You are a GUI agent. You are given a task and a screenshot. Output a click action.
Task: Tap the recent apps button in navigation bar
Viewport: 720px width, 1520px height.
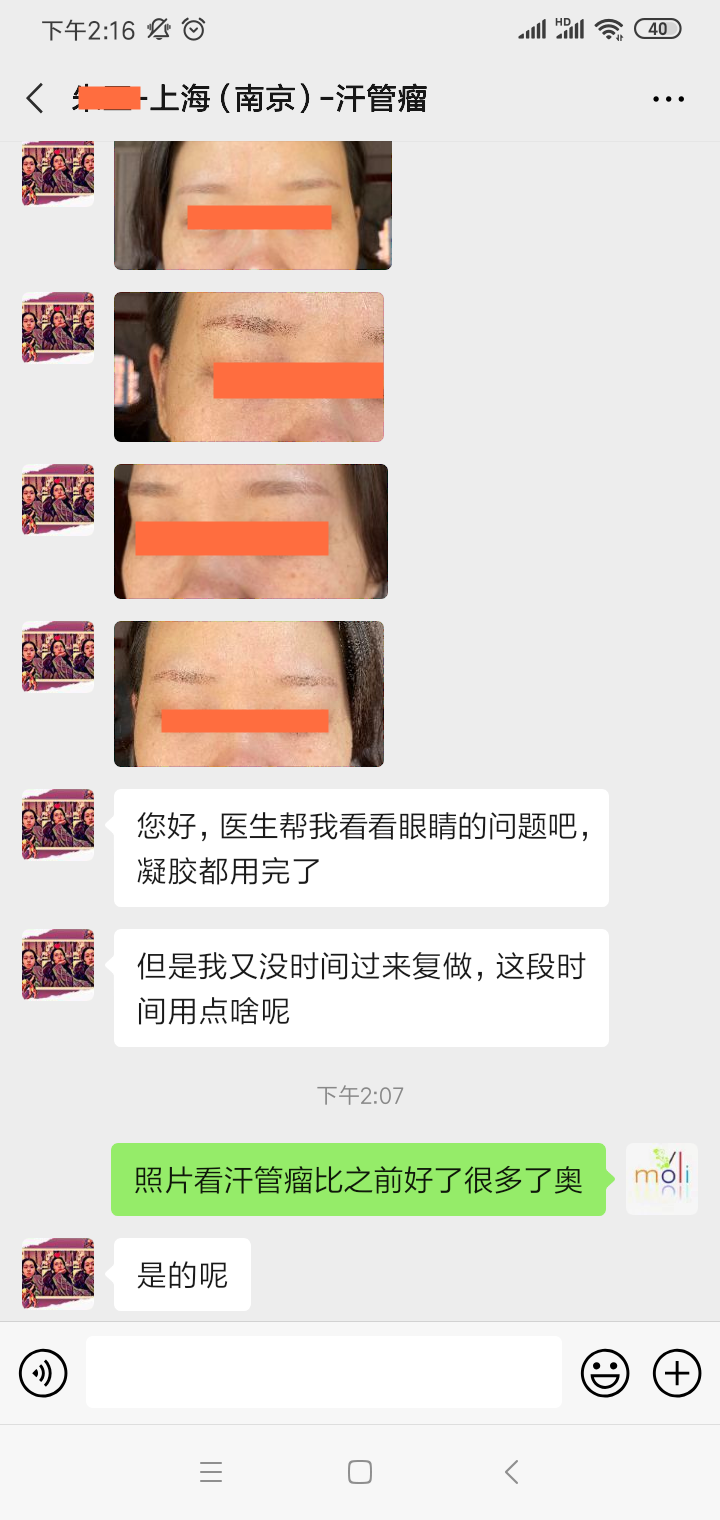point(210,1471)
